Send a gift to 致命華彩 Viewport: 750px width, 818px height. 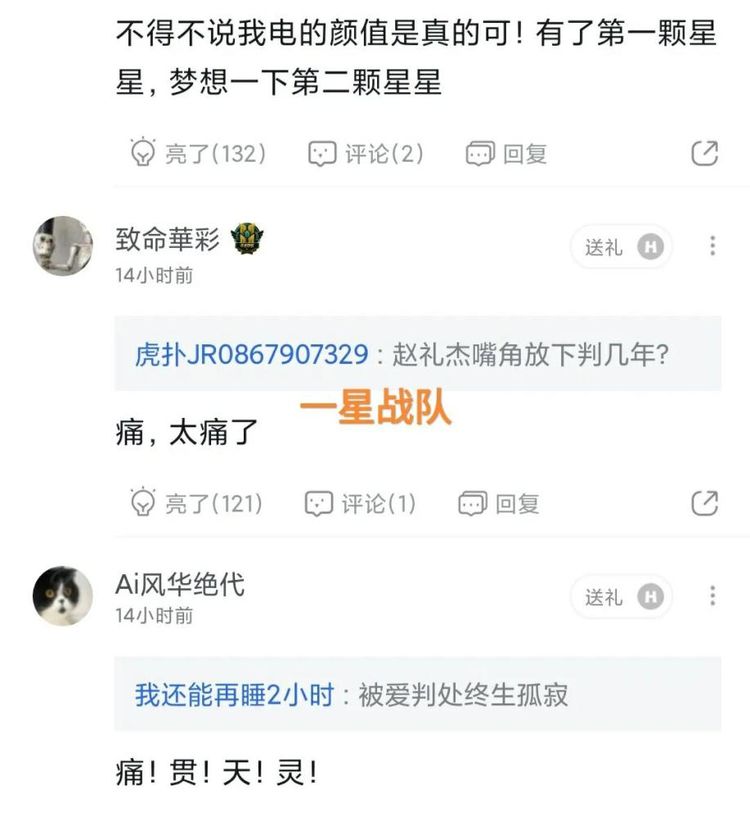tap(621, 247)
